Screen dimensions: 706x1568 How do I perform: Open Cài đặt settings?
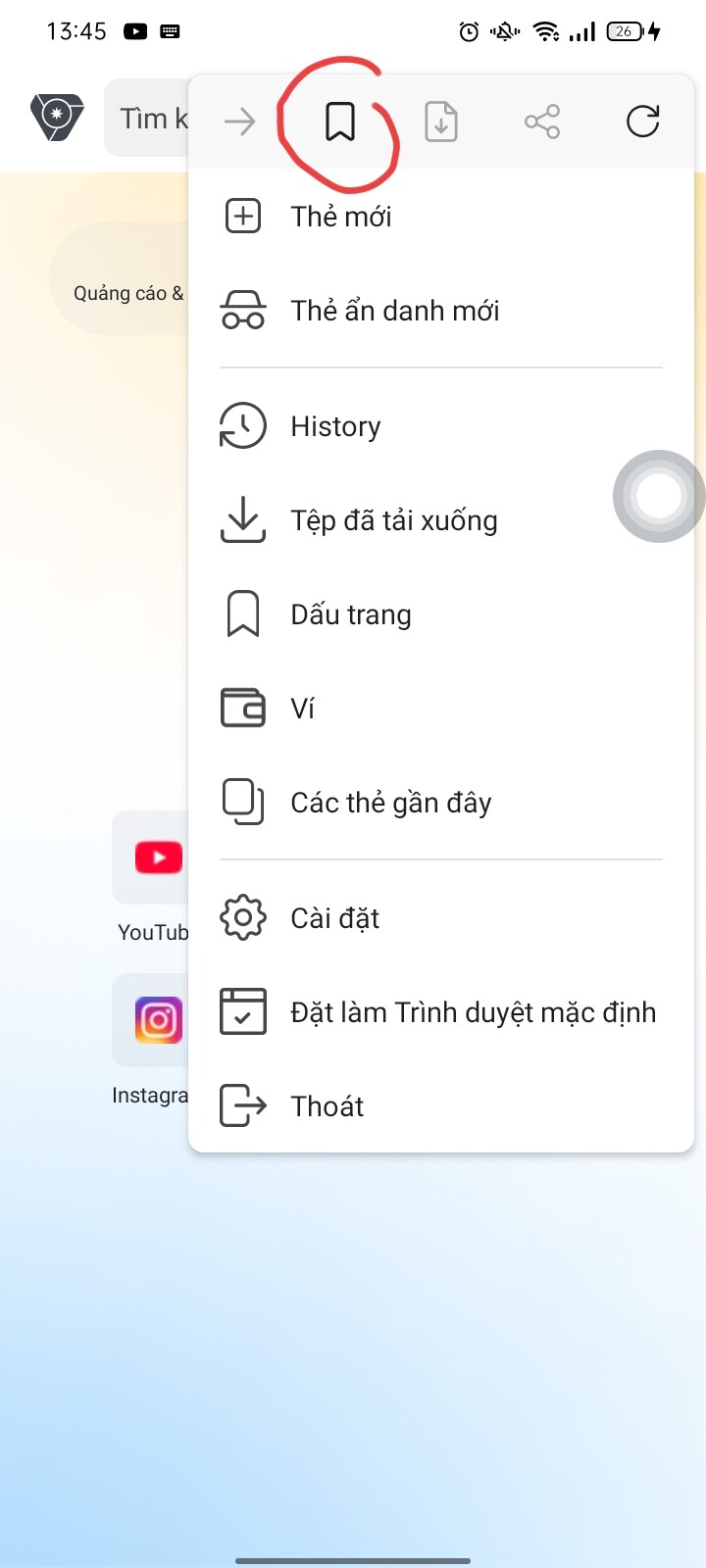pos(441,918)
